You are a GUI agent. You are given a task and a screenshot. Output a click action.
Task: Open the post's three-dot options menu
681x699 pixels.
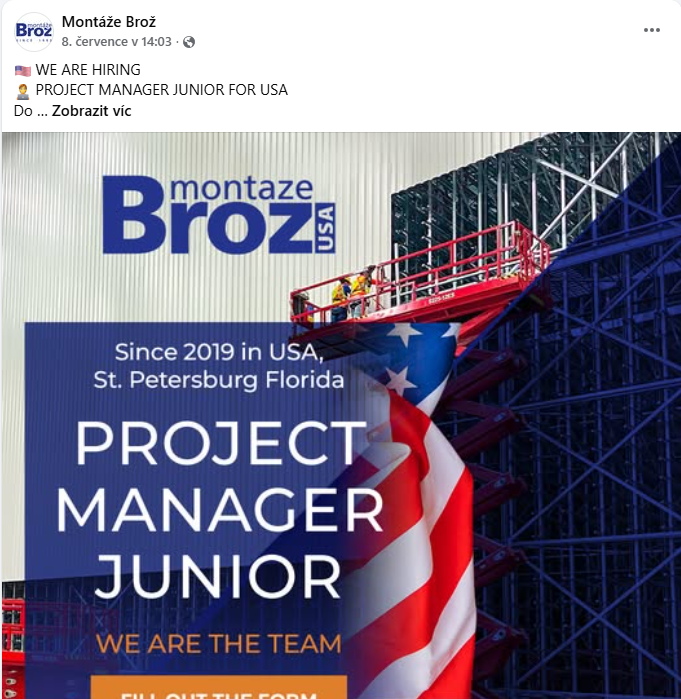point(652,30)
